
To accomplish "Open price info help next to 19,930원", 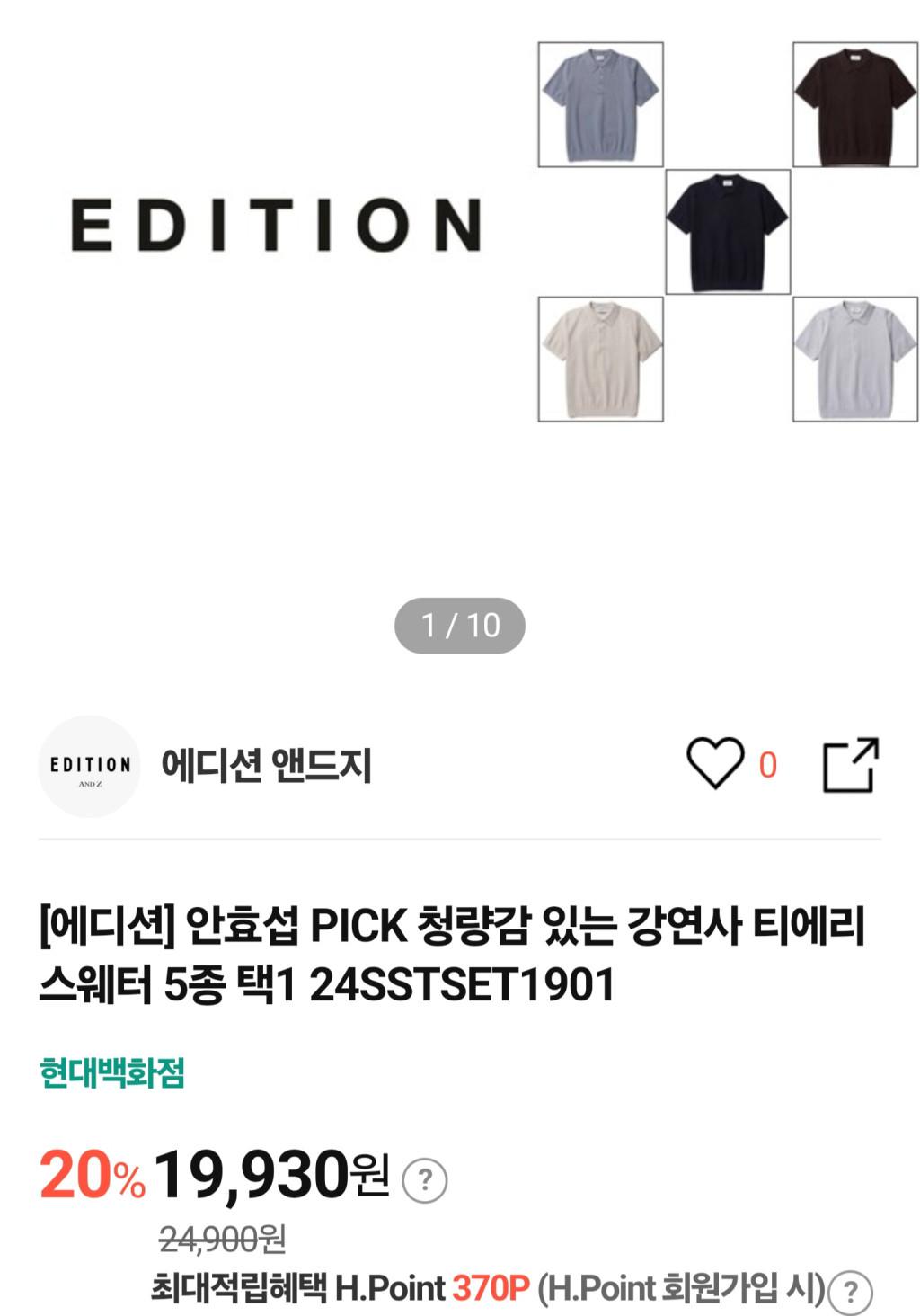I will coord(424,1178).
